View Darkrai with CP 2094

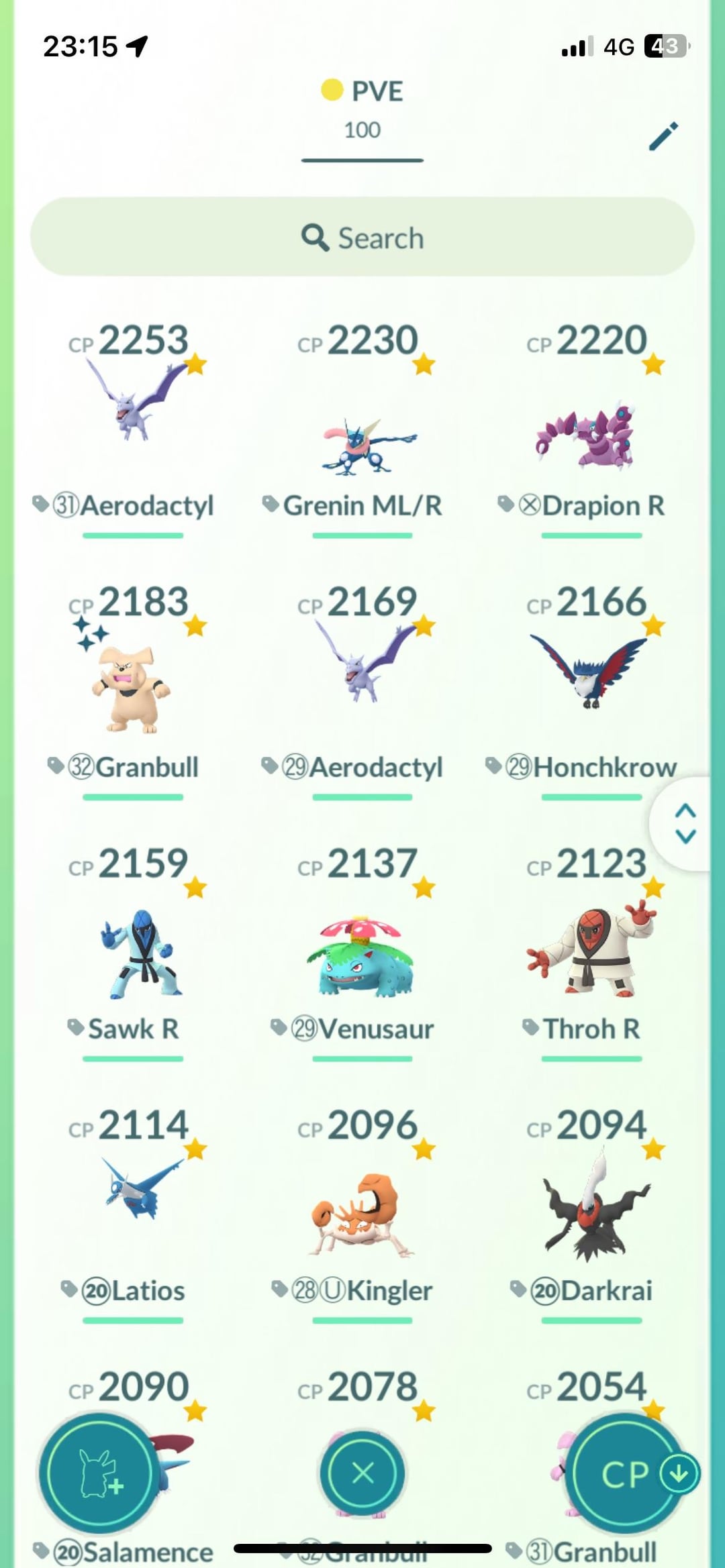pyautogui.click(x=591, y=1208)
